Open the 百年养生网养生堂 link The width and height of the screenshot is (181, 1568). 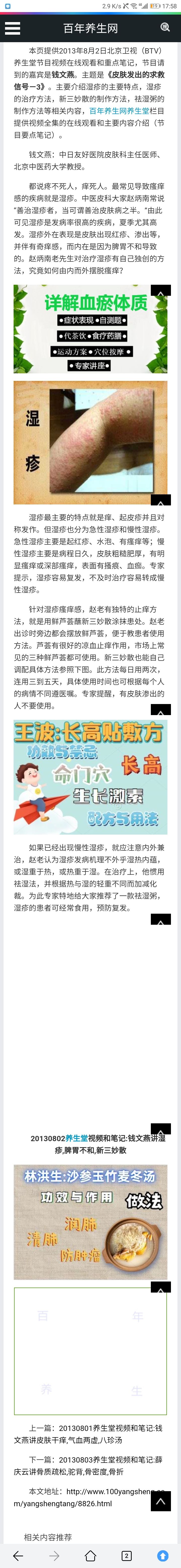coord(119,111)
